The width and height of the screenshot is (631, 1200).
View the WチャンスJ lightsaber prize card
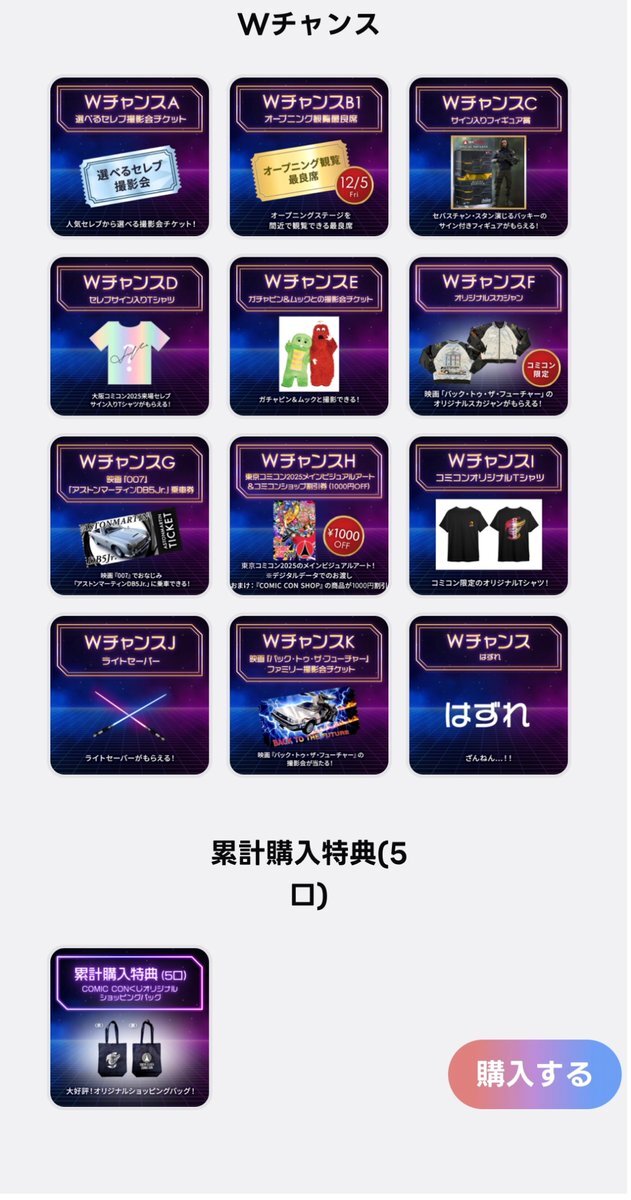coord(130,695)
